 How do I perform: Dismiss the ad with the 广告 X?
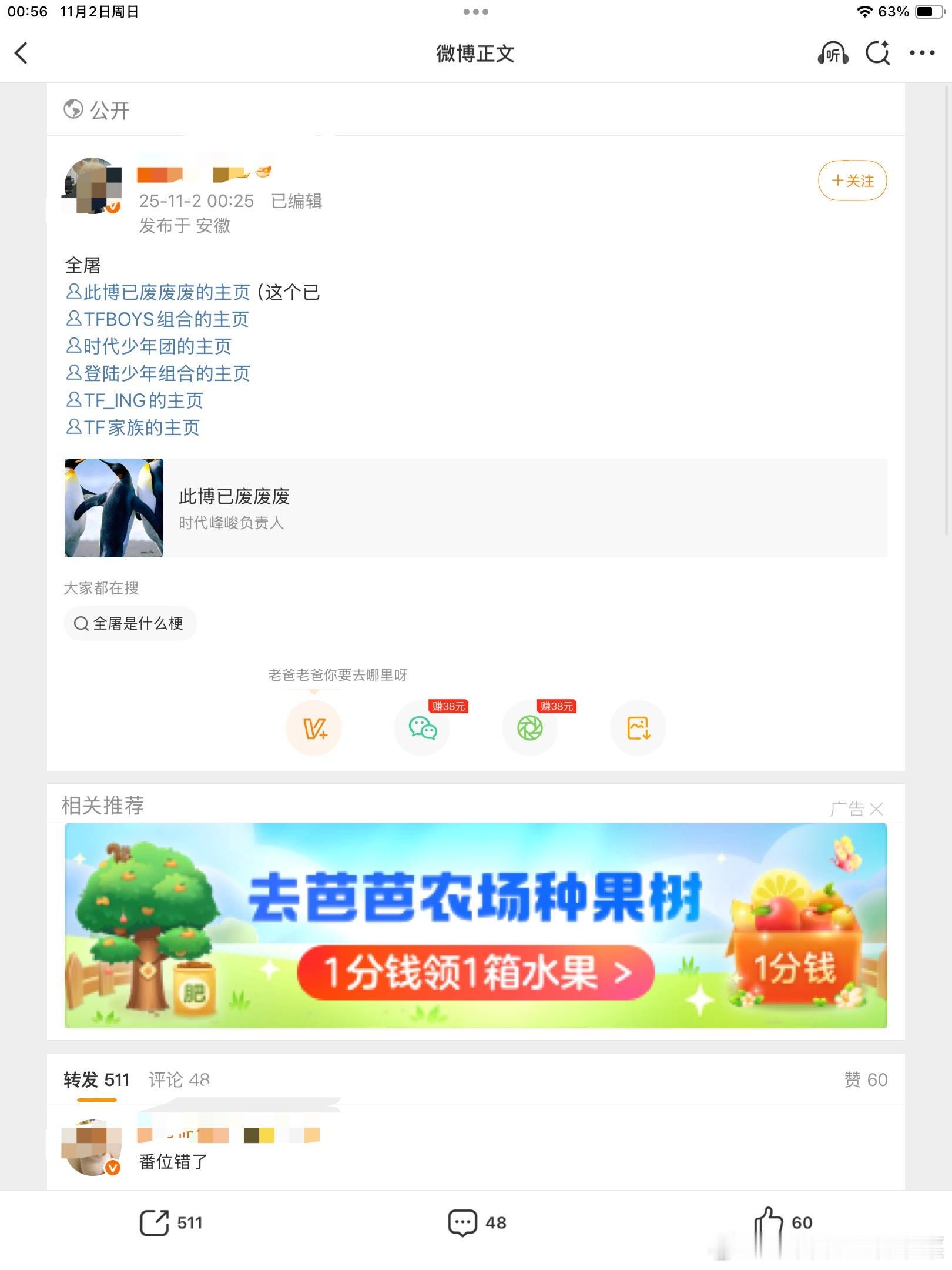876,808
